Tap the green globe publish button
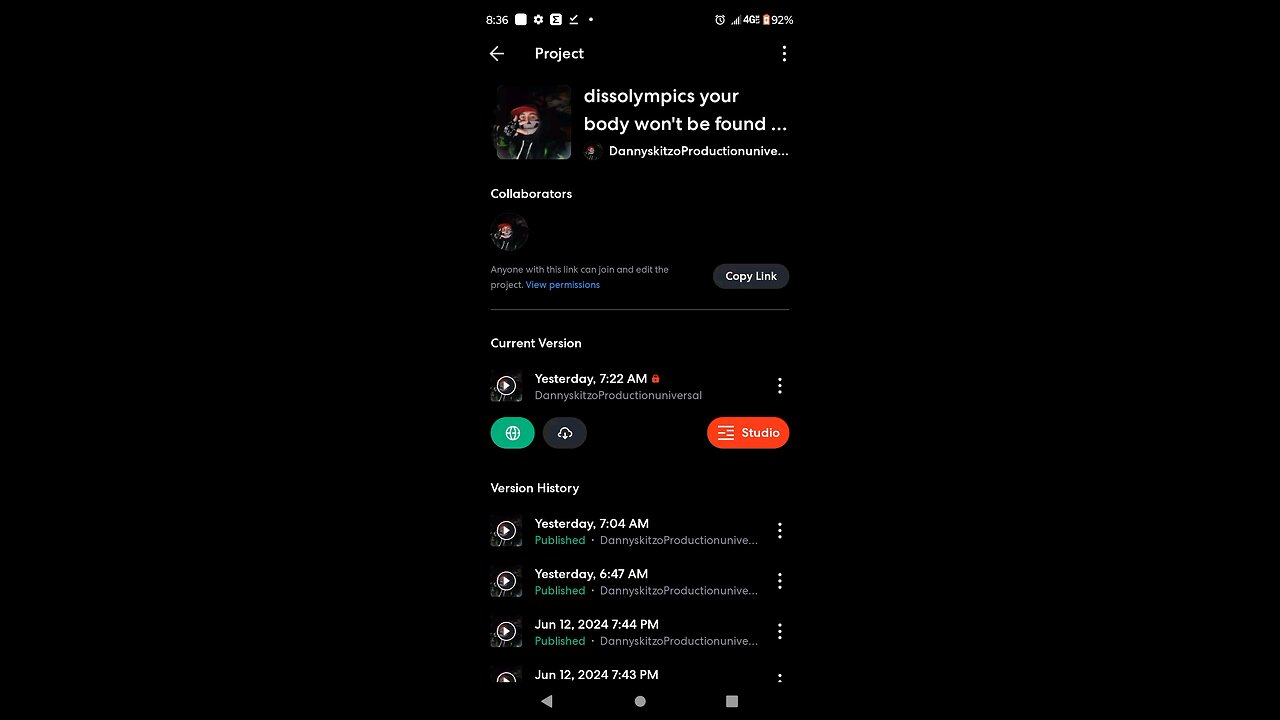Viewport: 1280px width, 720px height. click(x=512, y=433)
